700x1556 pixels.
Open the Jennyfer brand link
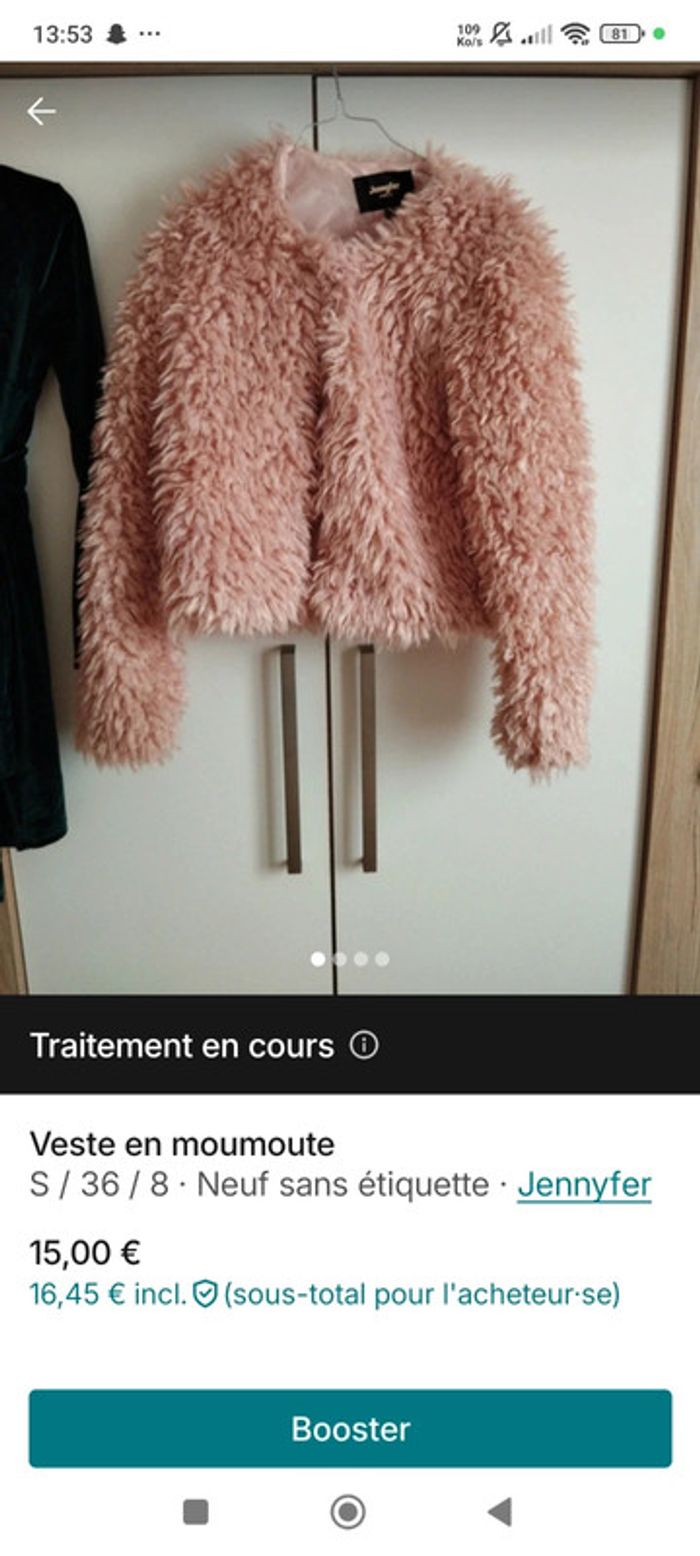coord(584,1185)
